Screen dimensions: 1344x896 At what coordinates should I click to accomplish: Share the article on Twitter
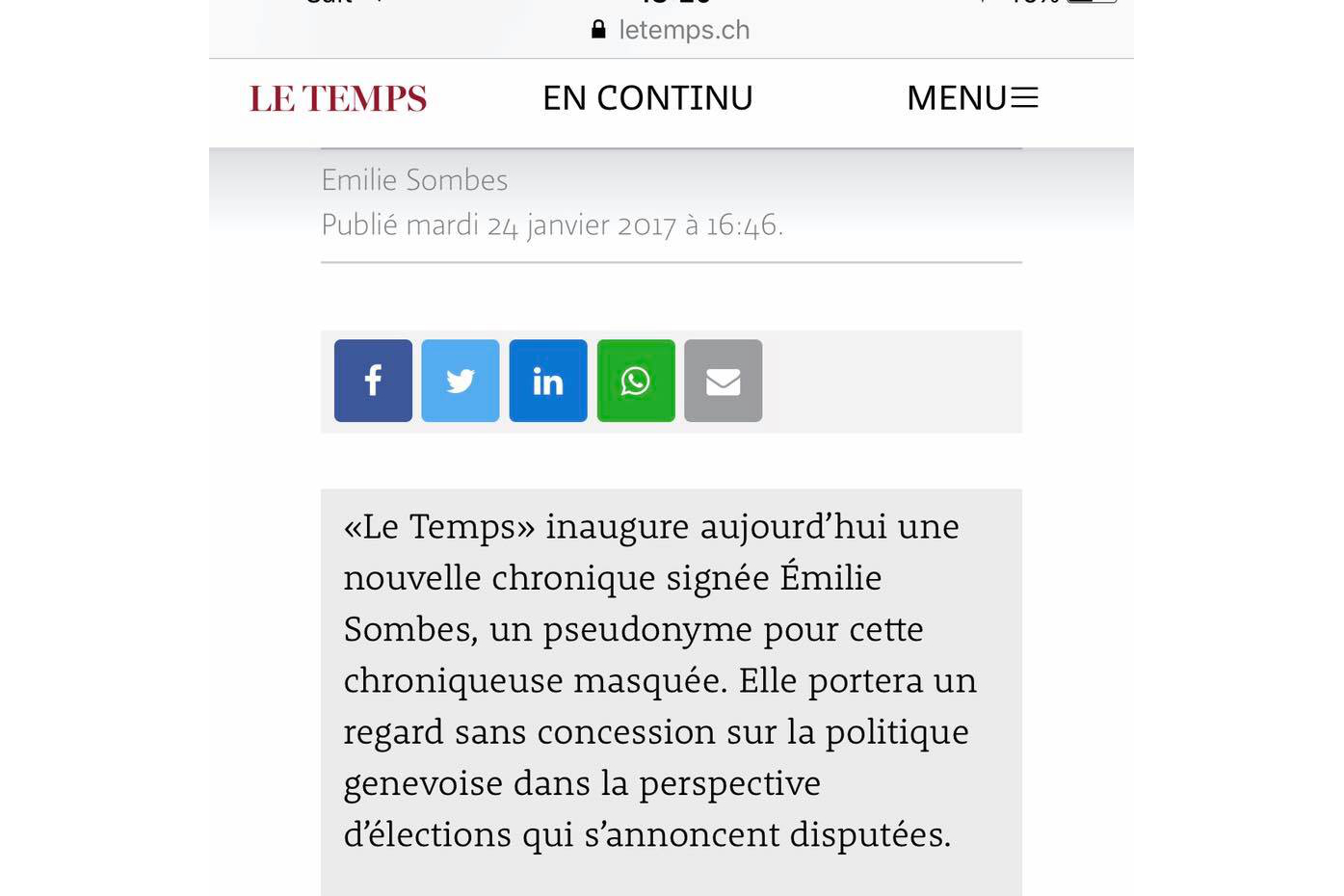461,381
